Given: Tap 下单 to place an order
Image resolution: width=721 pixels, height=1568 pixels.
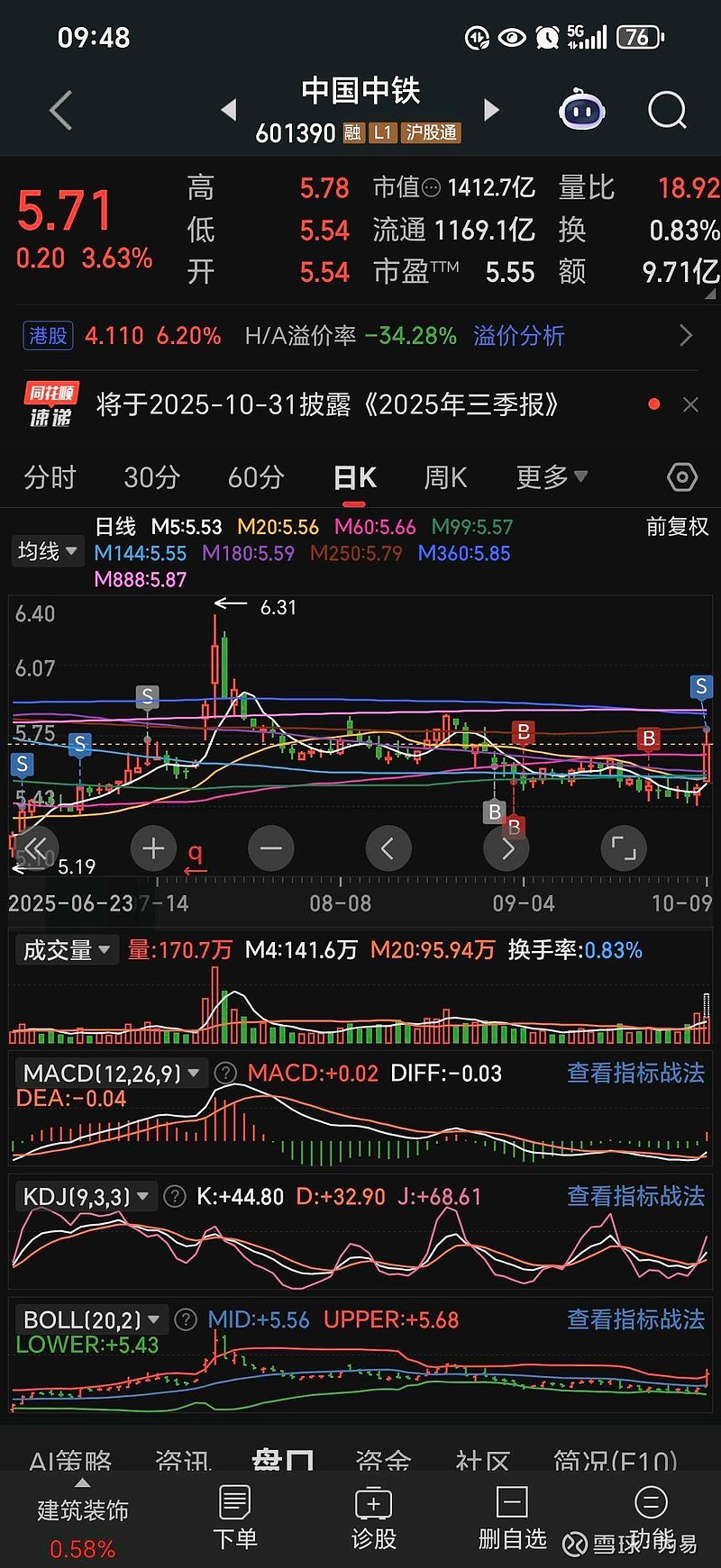Looking at the screenshot, I should (x=234, y=1518).
